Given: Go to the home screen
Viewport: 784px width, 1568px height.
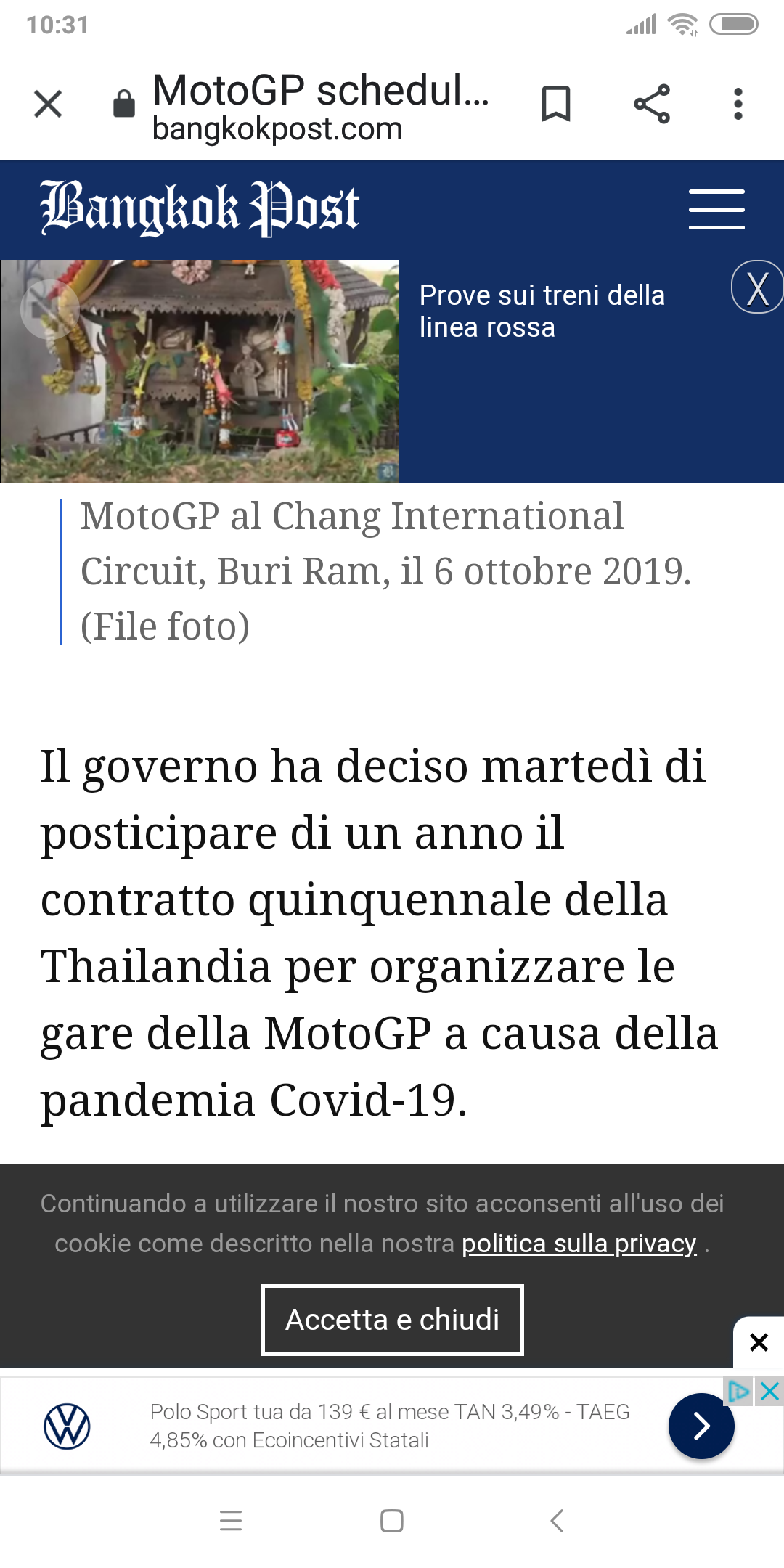Looking at the screenshot, I should pos(392,1520).
